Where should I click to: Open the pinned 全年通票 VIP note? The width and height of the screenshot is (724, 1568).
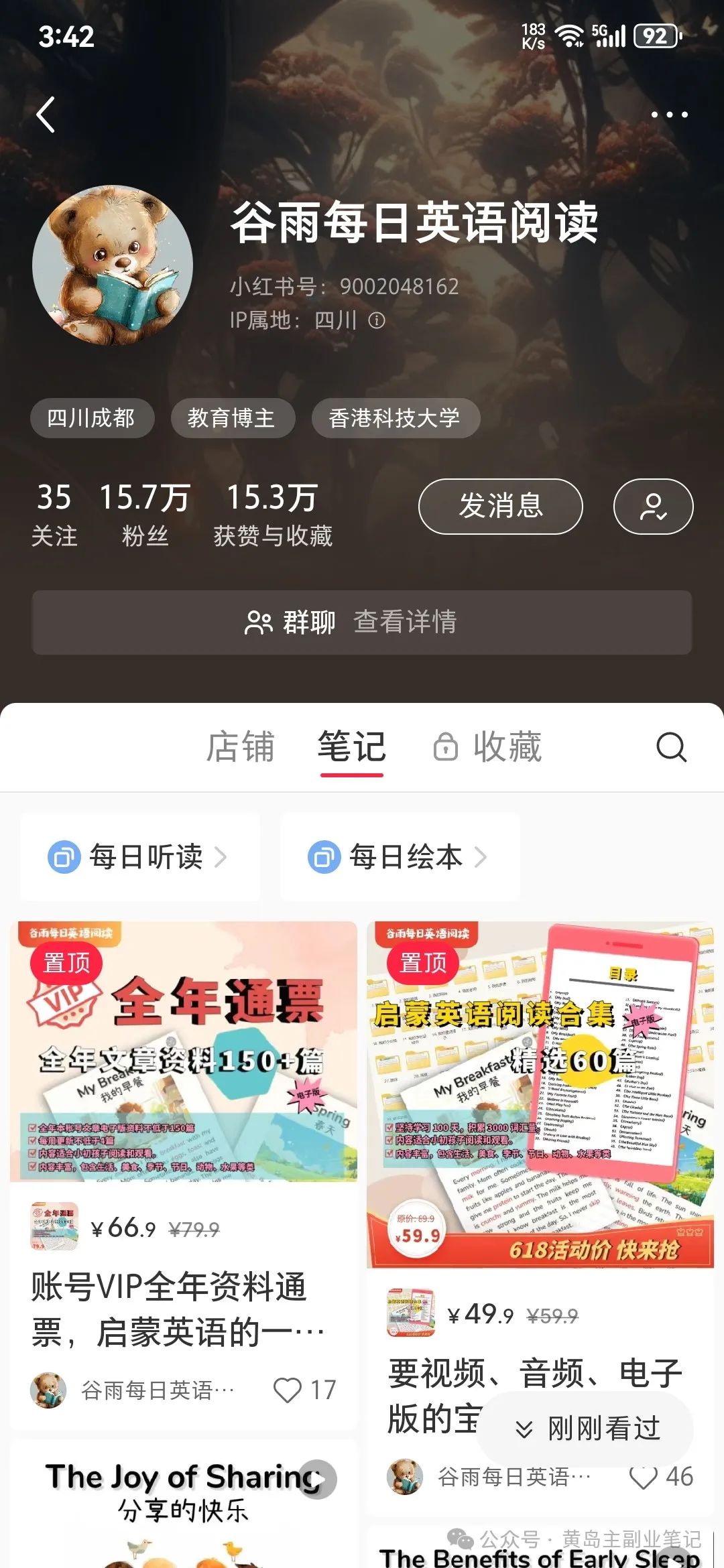pos(184,1052)
